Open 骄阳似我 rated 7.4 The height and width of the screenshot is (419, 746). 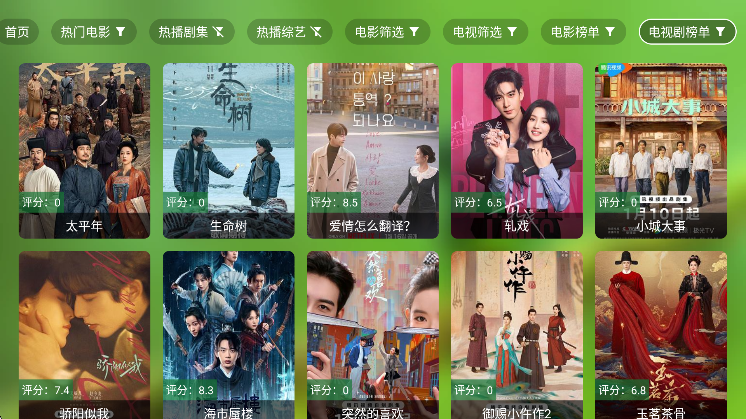point(85,335)
